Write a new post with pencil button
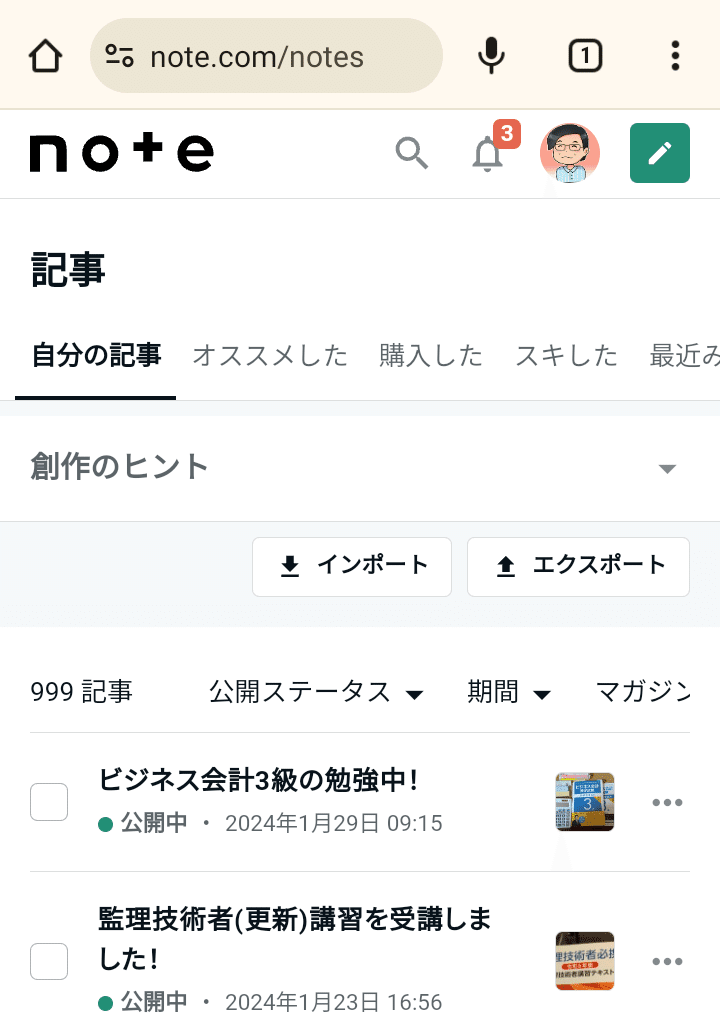 pos(659,153)
